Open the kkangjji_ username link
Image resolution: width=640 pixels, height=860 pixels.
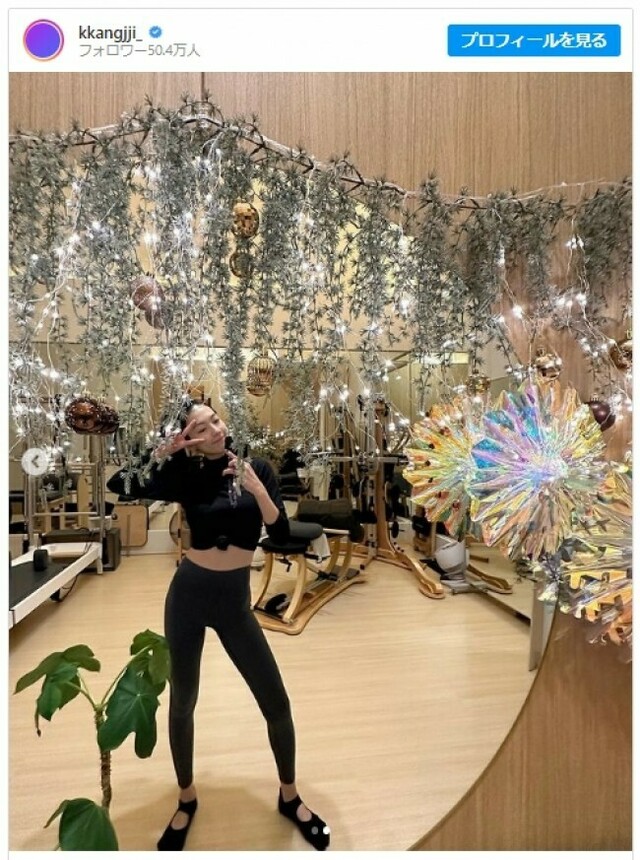[111, 32]
